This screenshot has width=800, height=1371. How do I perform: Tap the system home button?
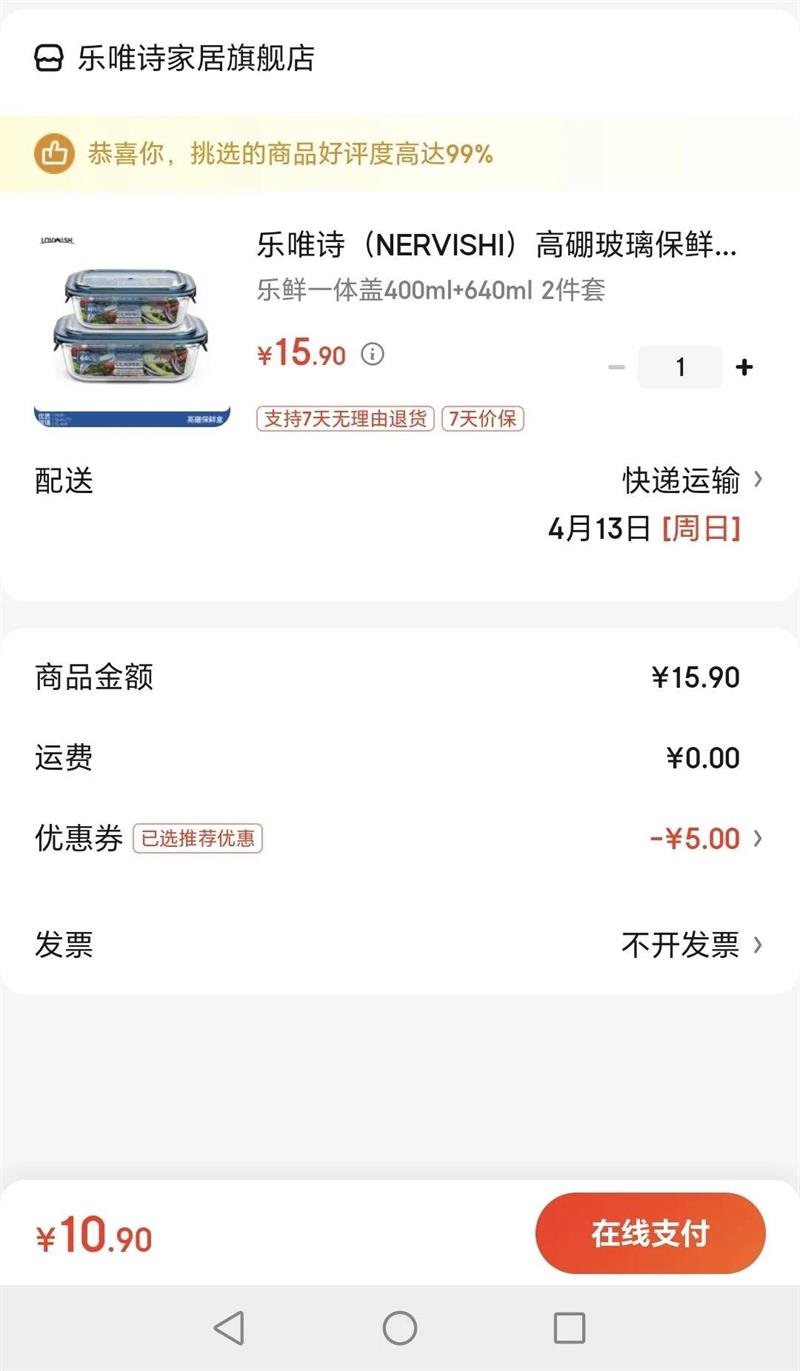tap(400, 1328)
